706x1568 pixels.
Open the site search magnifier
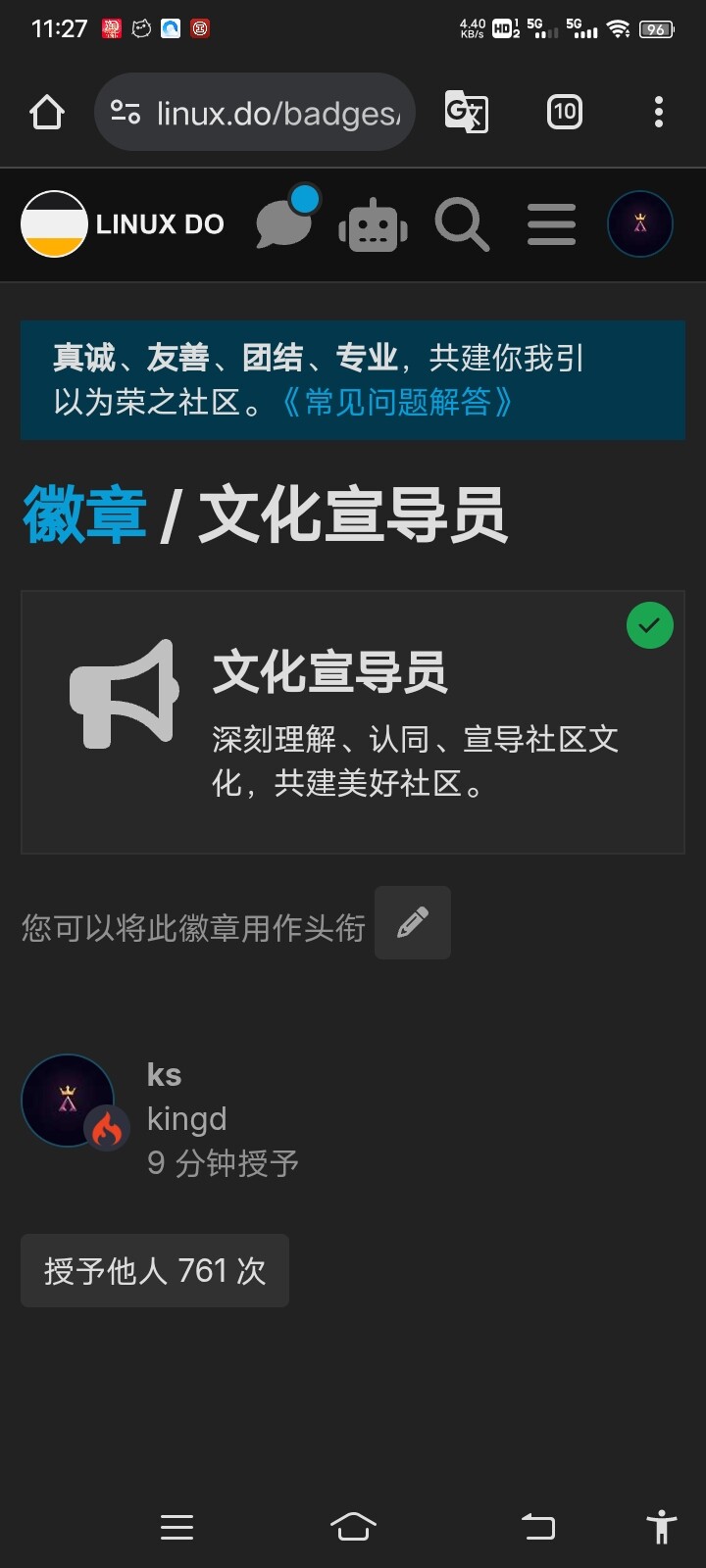pos(462,224)
